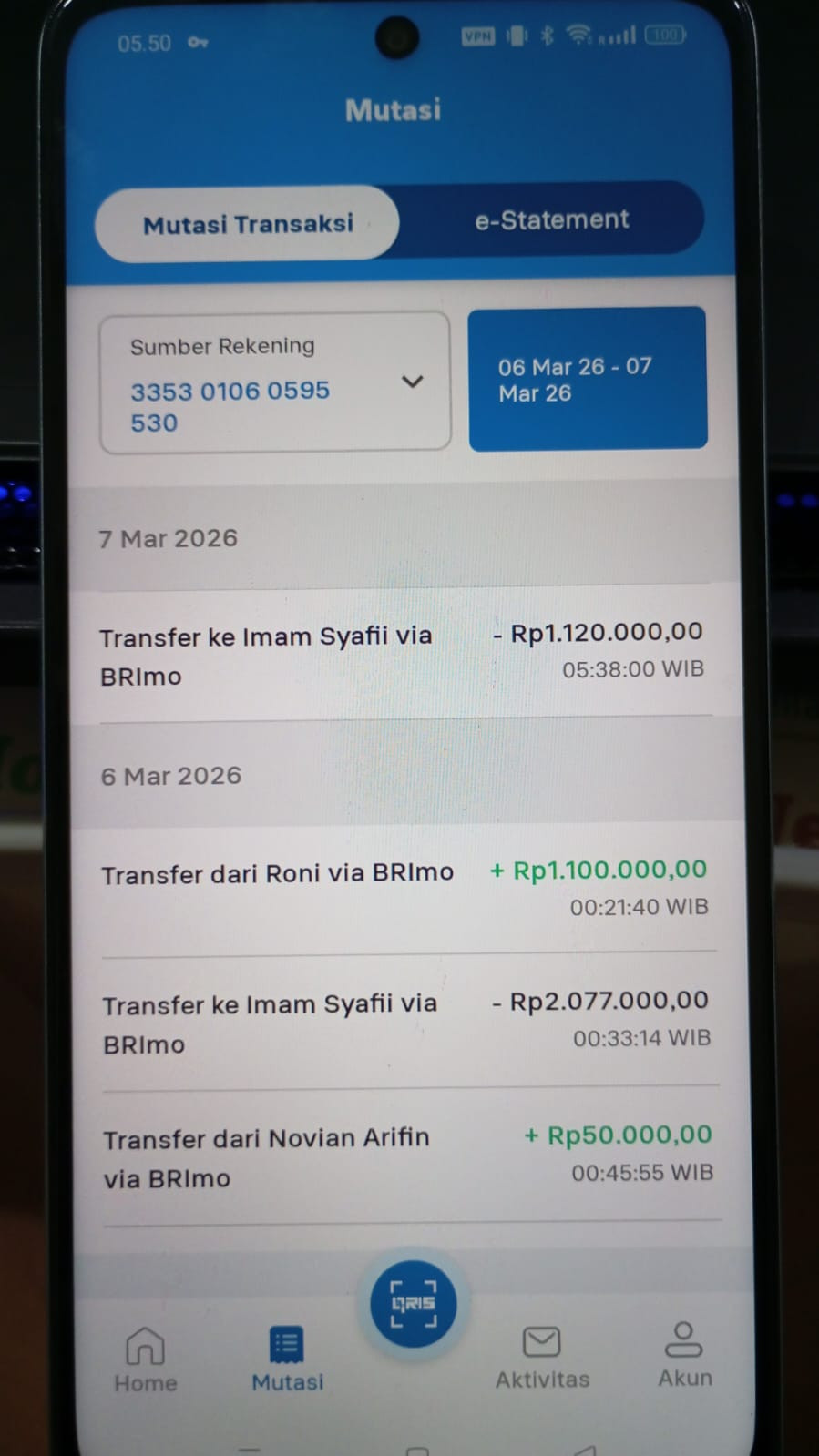Go to the Home tab
The width and height of the screenshot is (819, 1456).
coord(146,1359)
